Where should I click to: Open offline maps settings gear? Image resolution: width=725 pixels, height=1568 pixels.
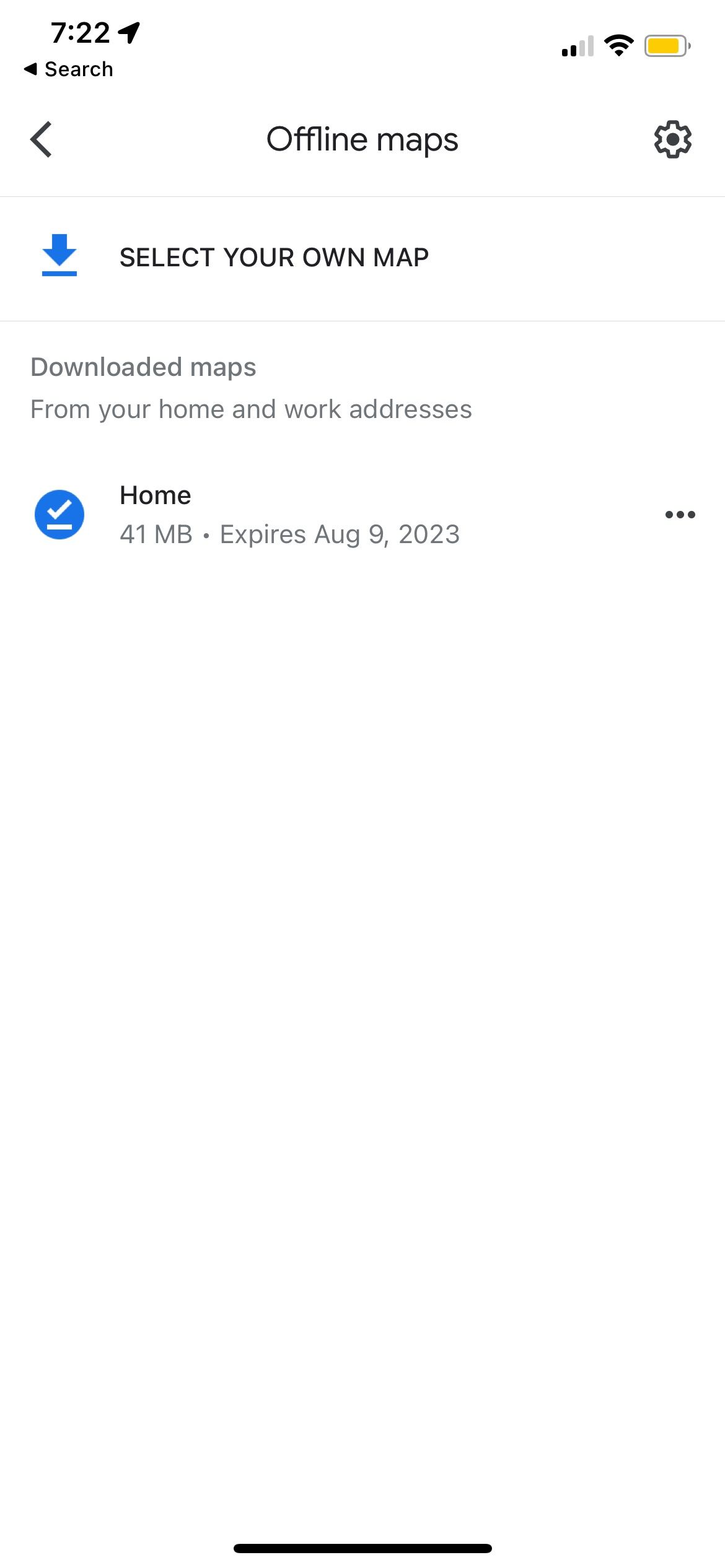[672, 139]
